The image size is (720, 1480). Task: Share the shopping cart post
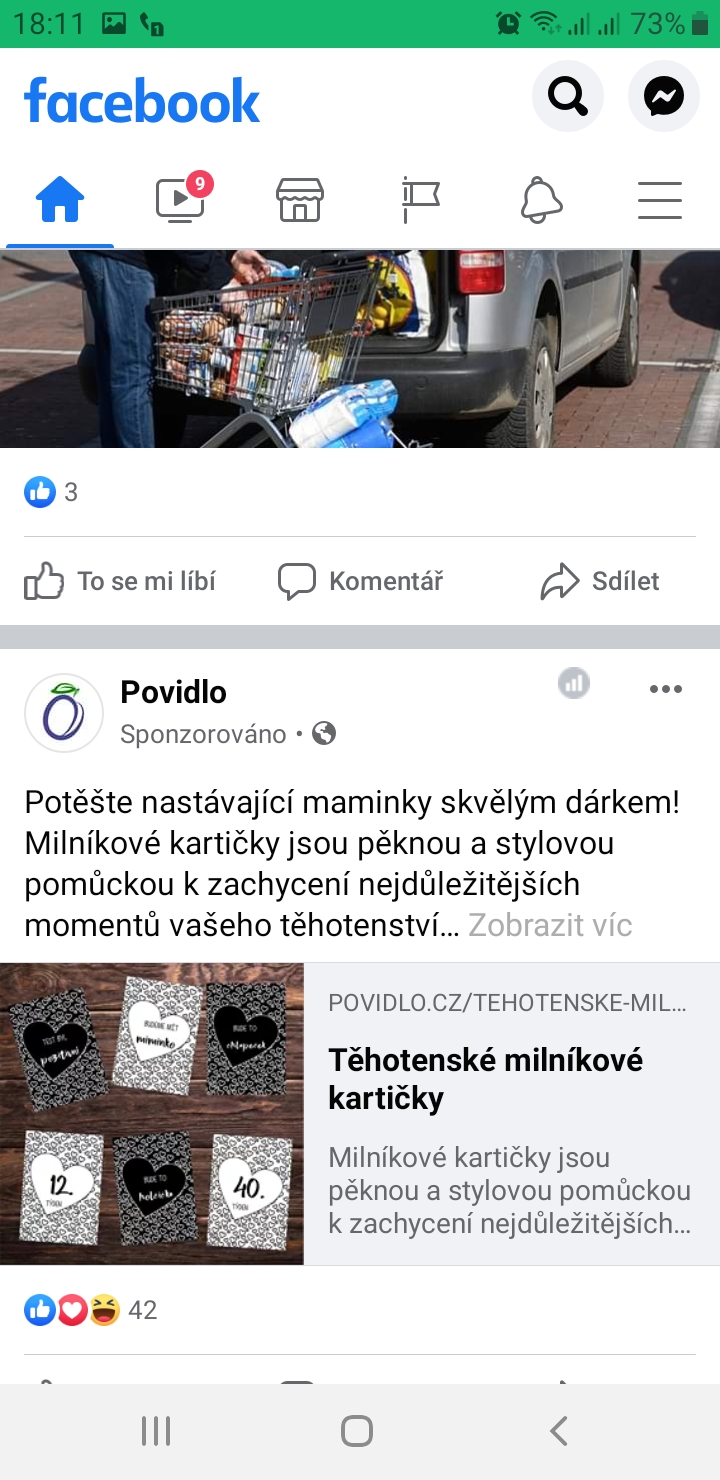[600, 581]
